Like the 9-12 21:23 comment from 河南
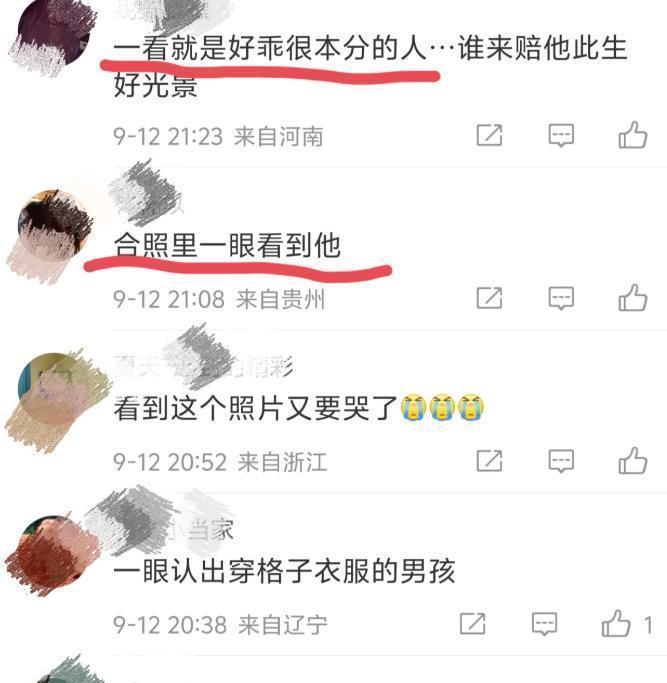 point(632,135)
